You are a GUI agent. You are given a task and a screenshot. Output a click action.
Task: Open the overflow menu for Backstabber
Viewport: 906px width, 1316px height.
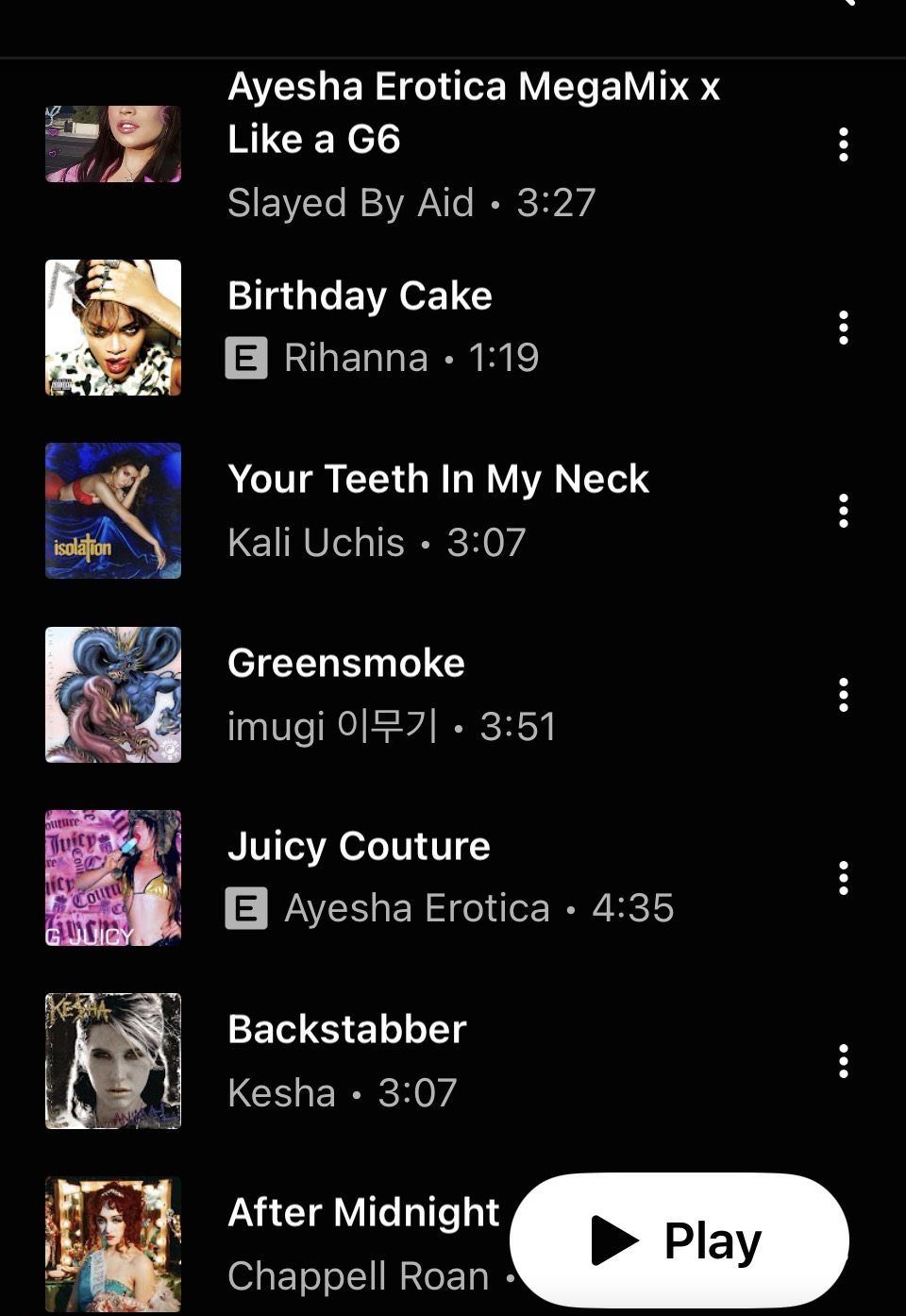(x=843, y=1061)
